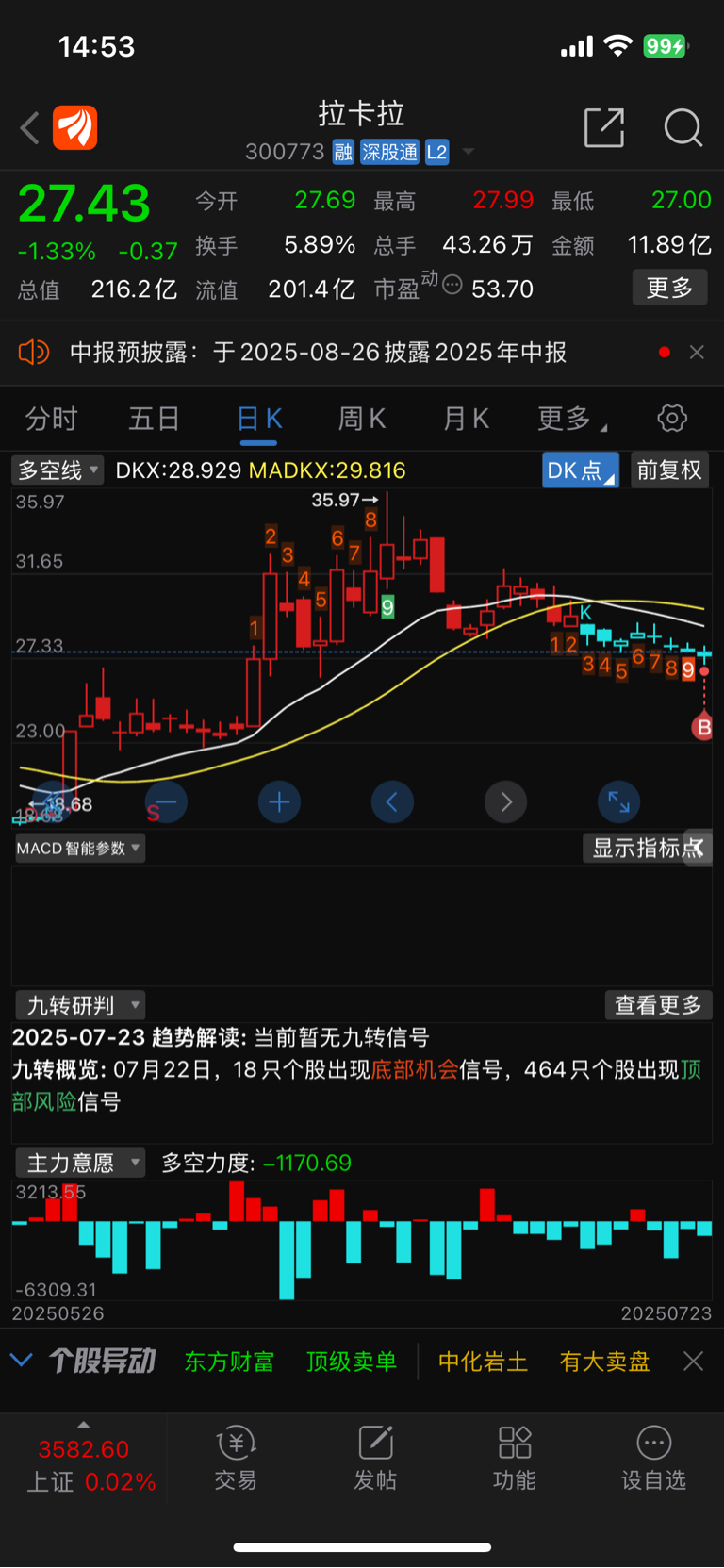Open chart settings gear
Viewport: 724px width, 1568px height.
[x=672, y=418]
